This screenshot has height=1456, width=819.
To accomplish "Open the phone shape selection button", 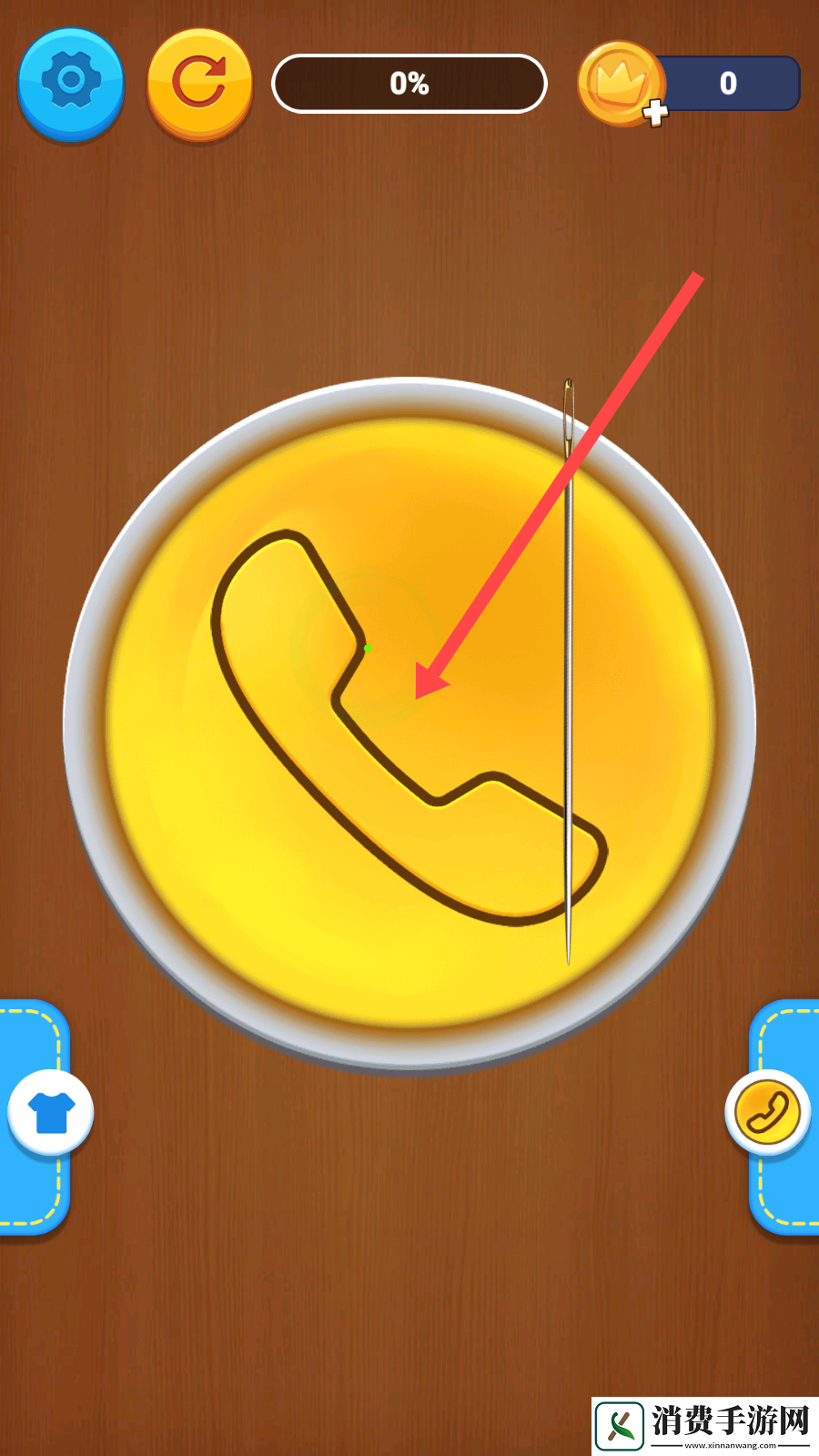I will [767, 1112].
